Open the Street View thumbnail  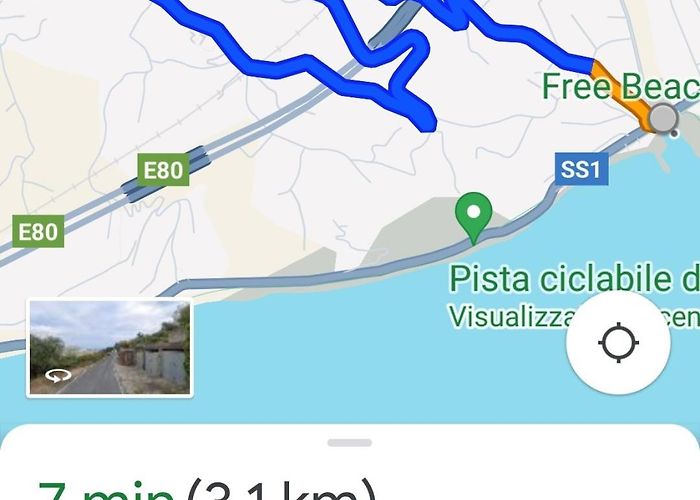(109, 347)
